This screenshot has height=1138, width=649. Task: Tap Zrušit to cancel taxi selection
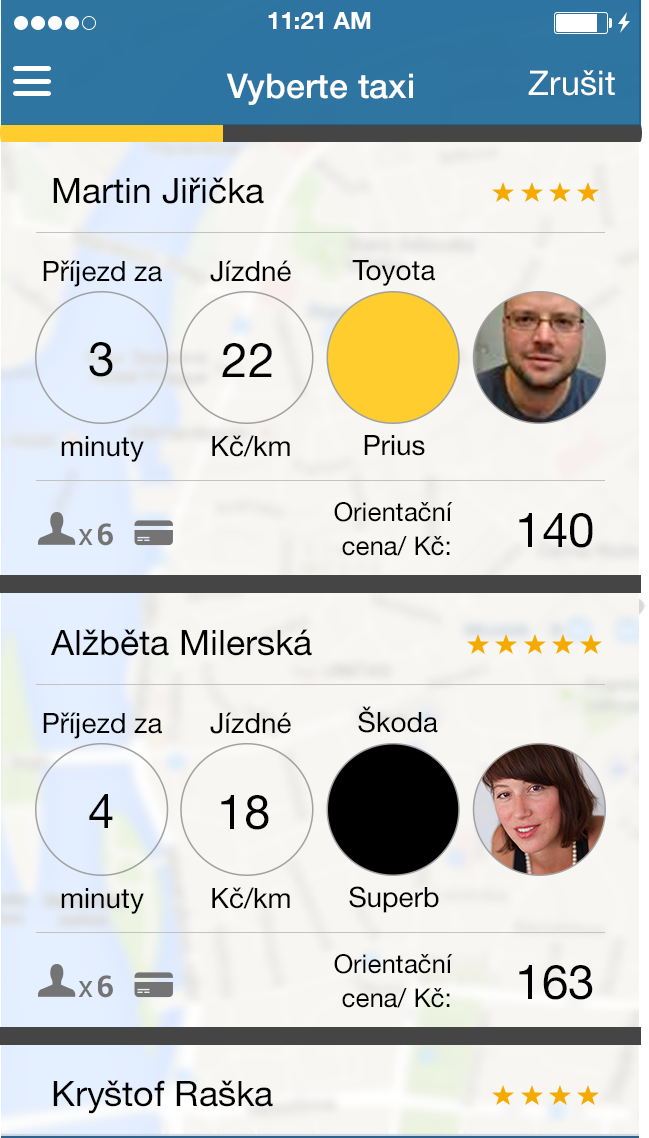coord(571,84)
